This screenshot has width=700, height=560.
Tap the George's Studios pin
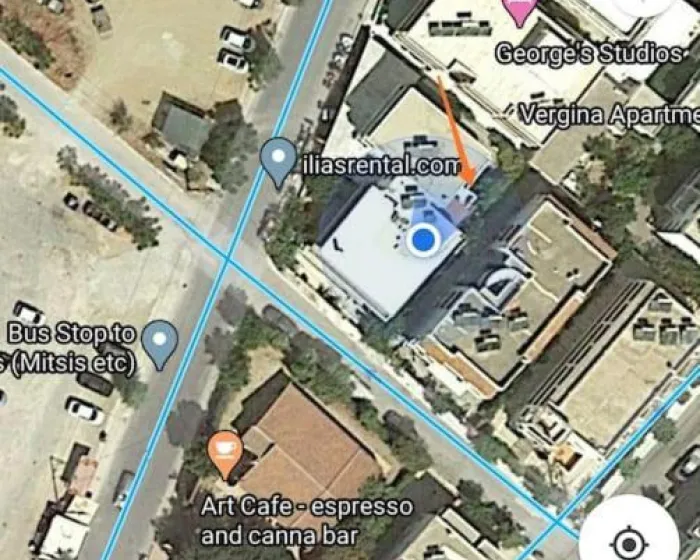coord(520,11)
